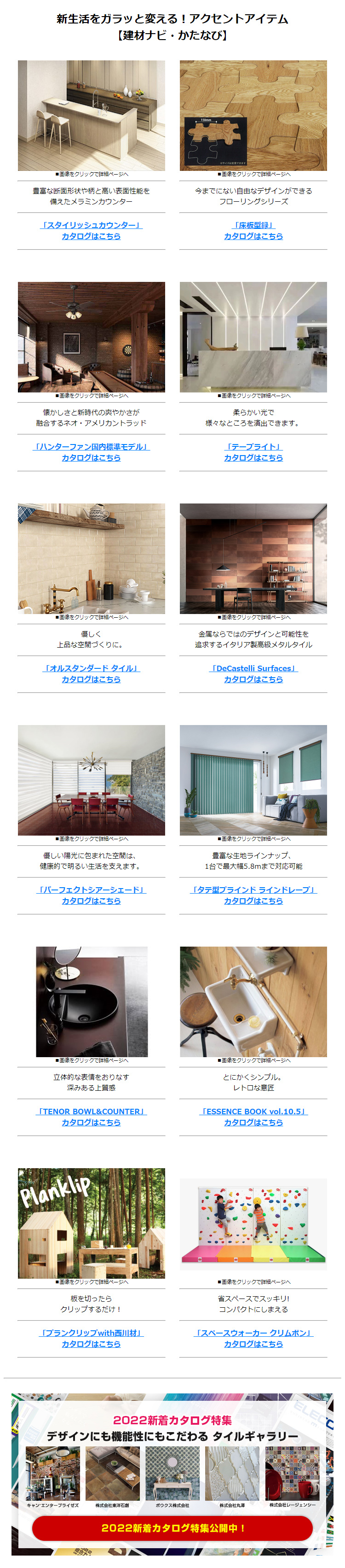The width and height of the screenshot is (345, 1568).
Task: Open ハンターファン国内標準モデル catalog link
Action: point(91,452)
